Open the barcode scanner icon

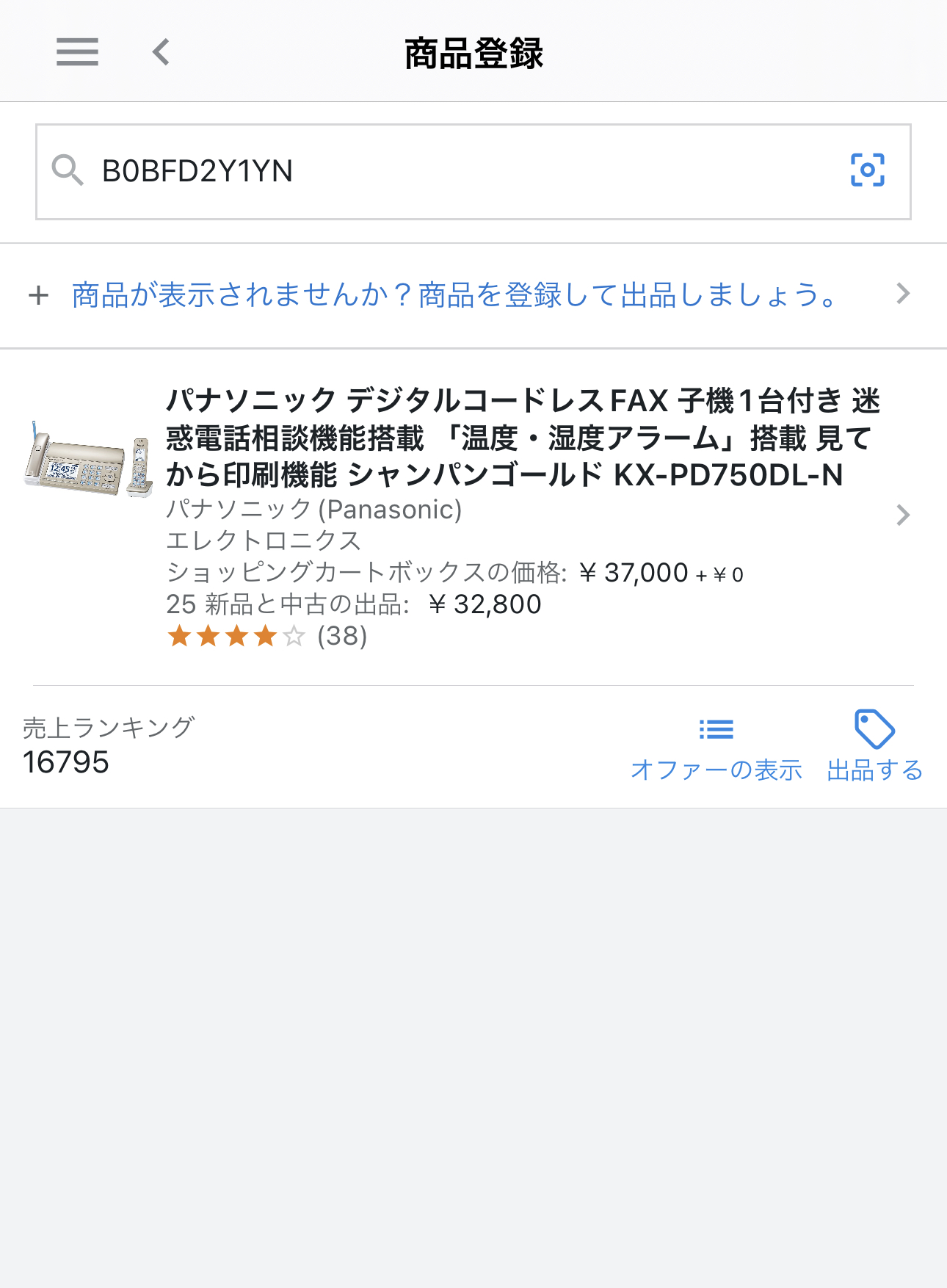(x=867, y=170)
